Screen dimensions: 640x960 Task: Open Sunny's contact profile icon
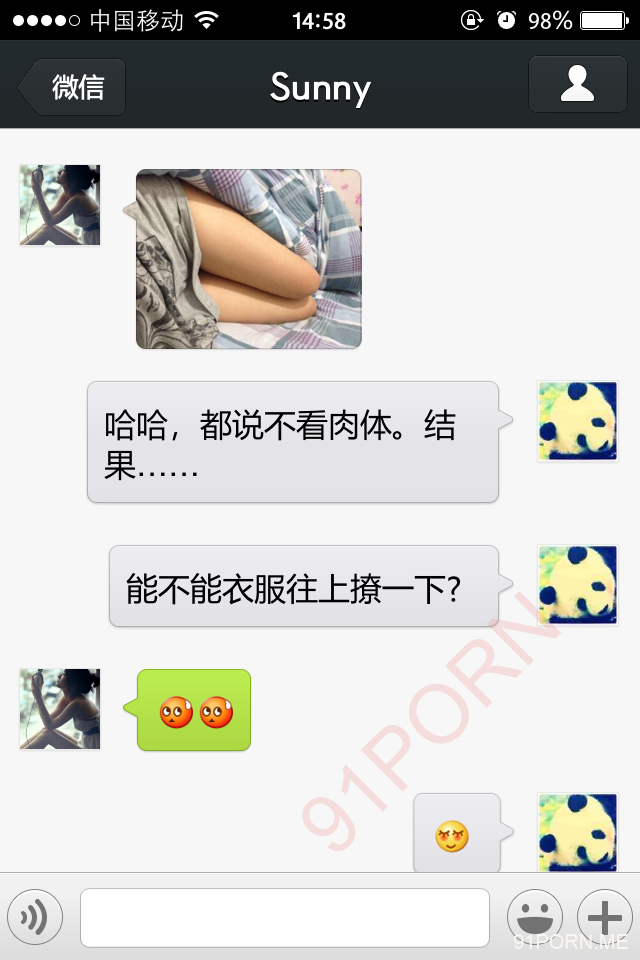point(577,85)
